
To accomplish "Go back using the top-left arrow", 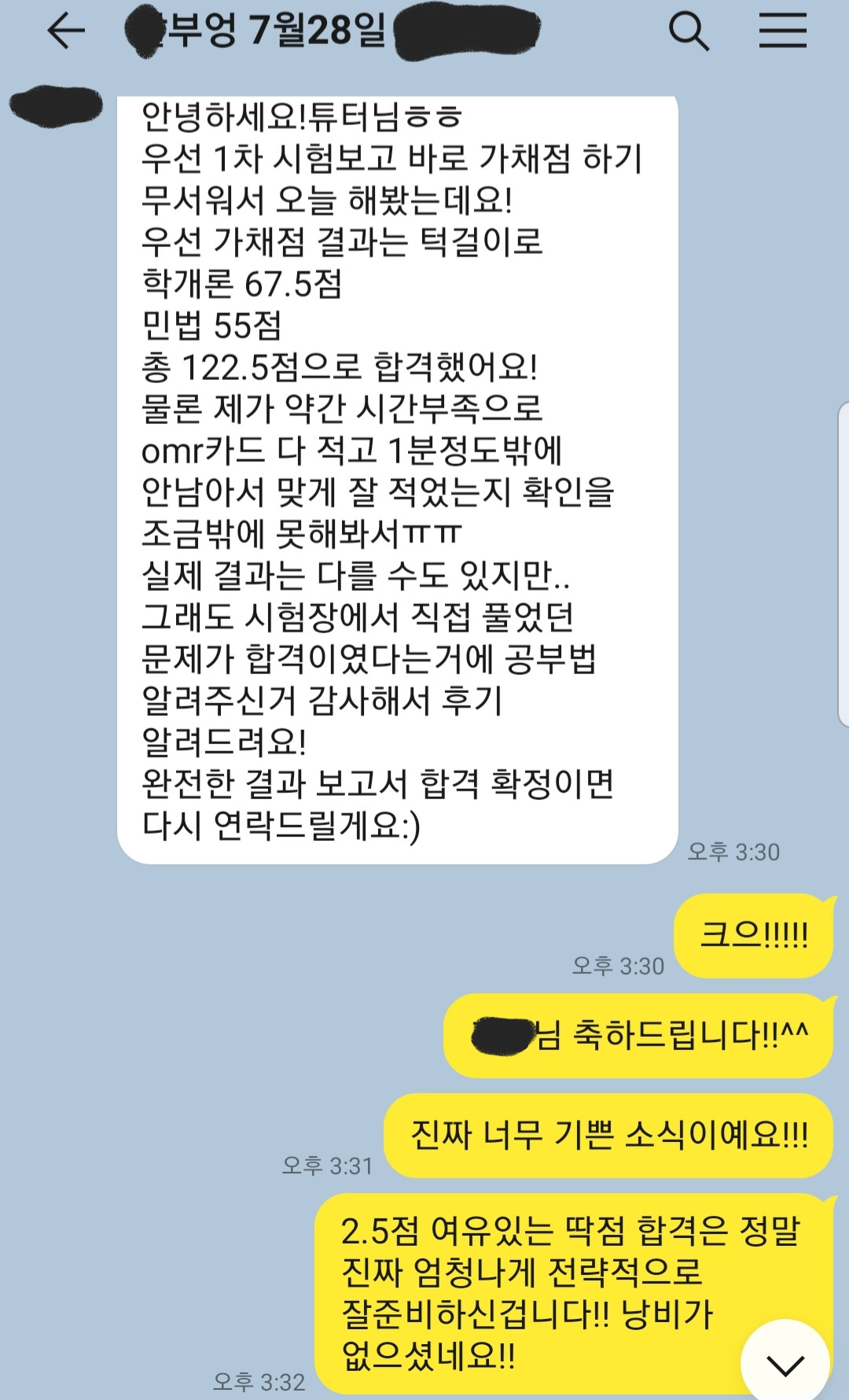I will coord(66,31).
